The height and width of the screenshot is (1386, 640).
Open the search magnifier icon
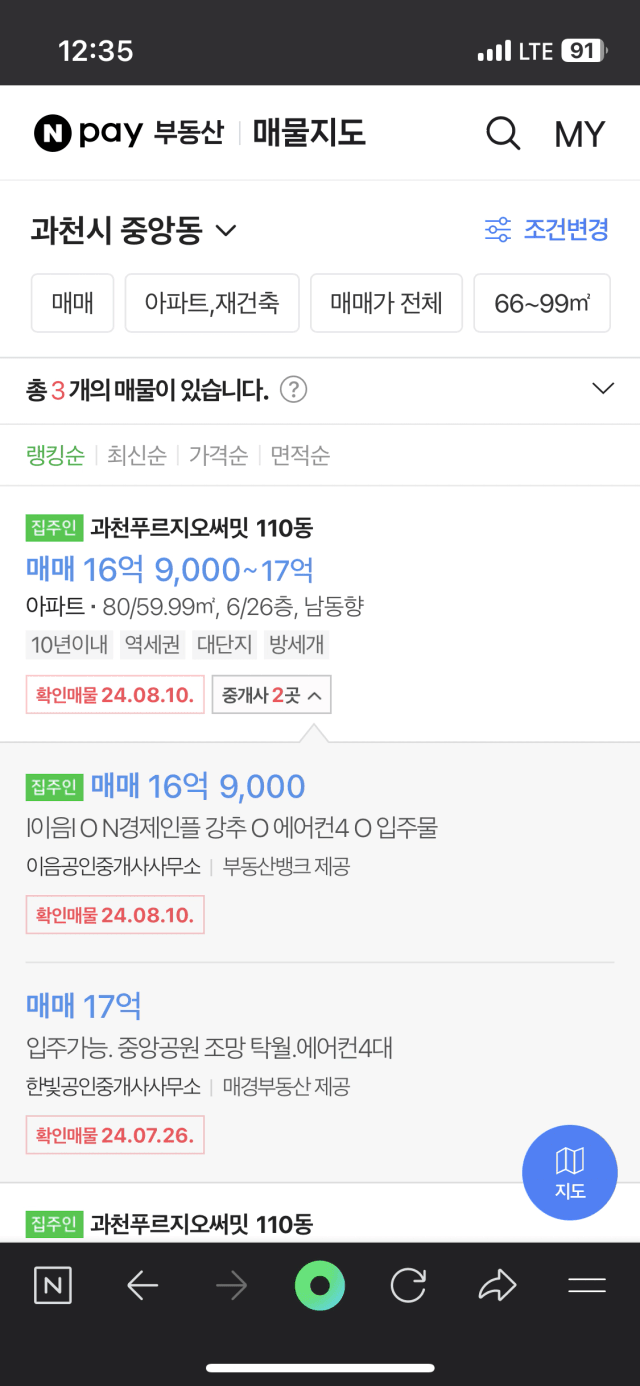tap(502, 133)
